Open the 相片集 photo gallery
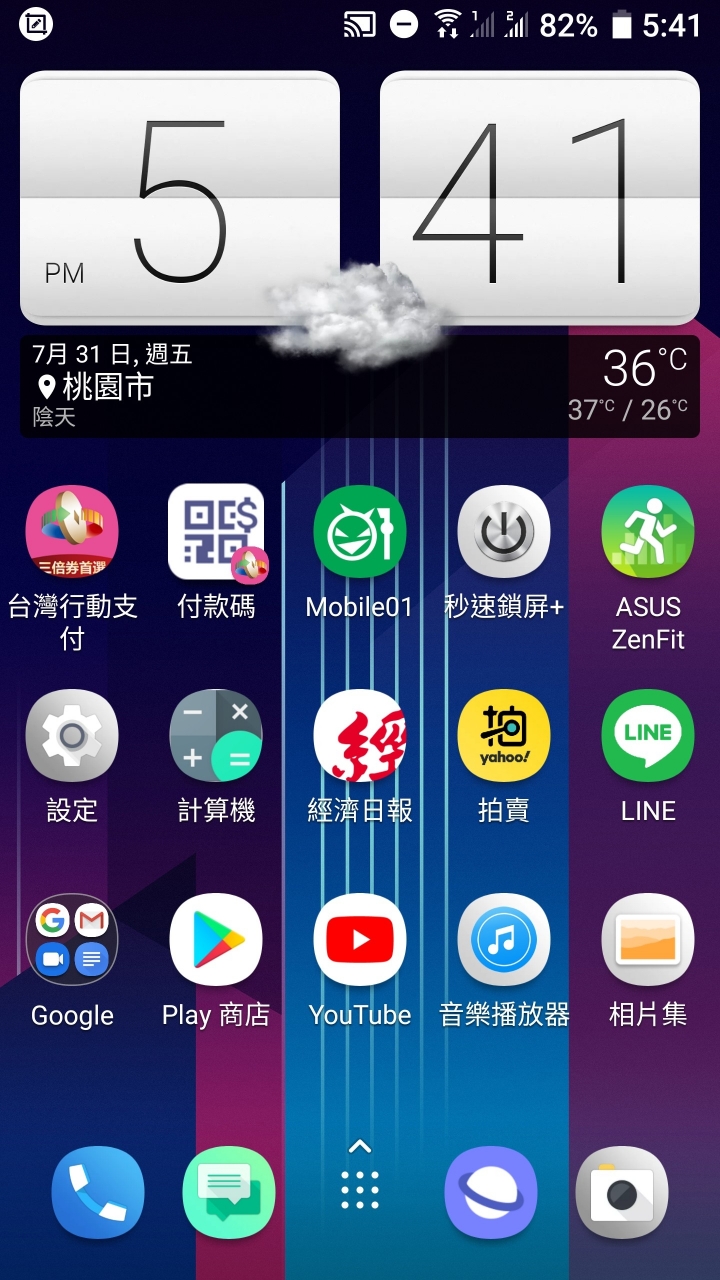The image size is (720, 1280). [x=648, y=941]
